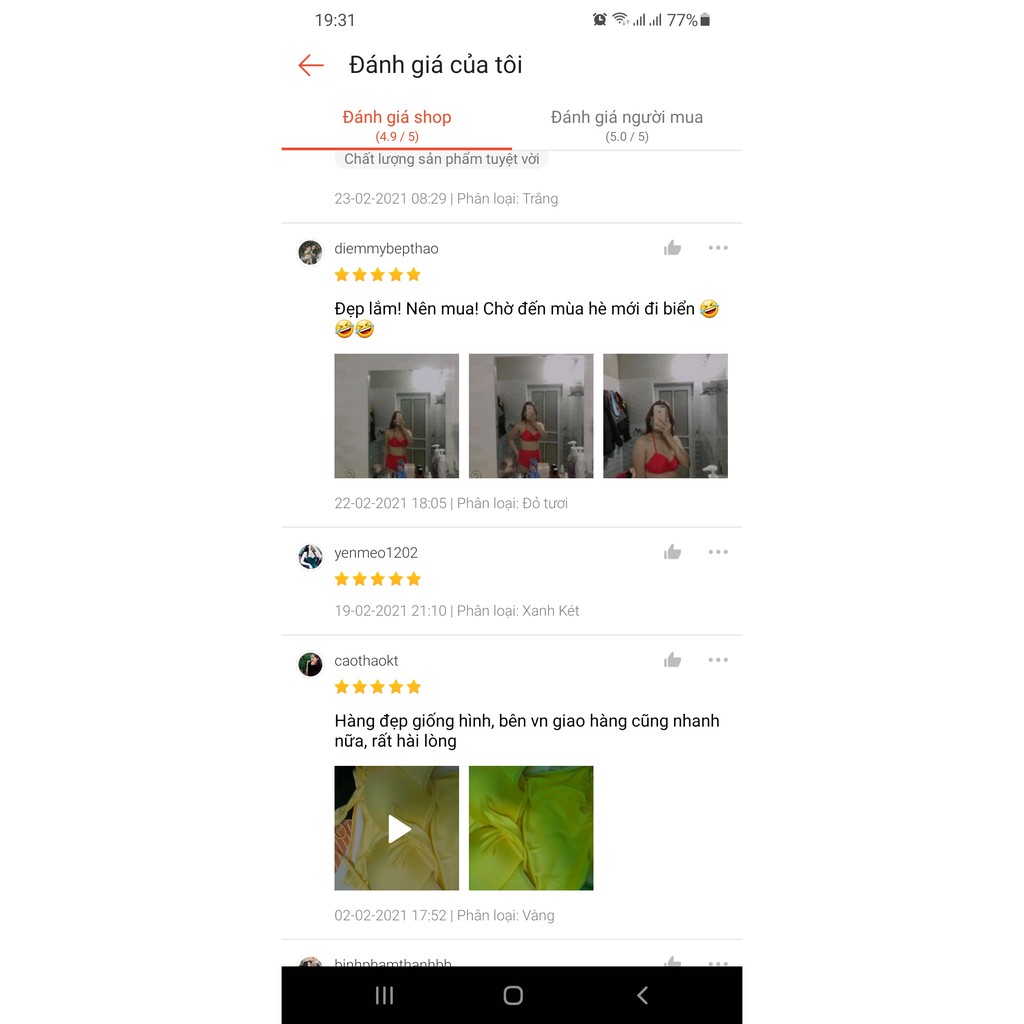Screen dimensions: 1024x1024
Task: Like yenmeo1202's review
Action: (x=672, y=552)
